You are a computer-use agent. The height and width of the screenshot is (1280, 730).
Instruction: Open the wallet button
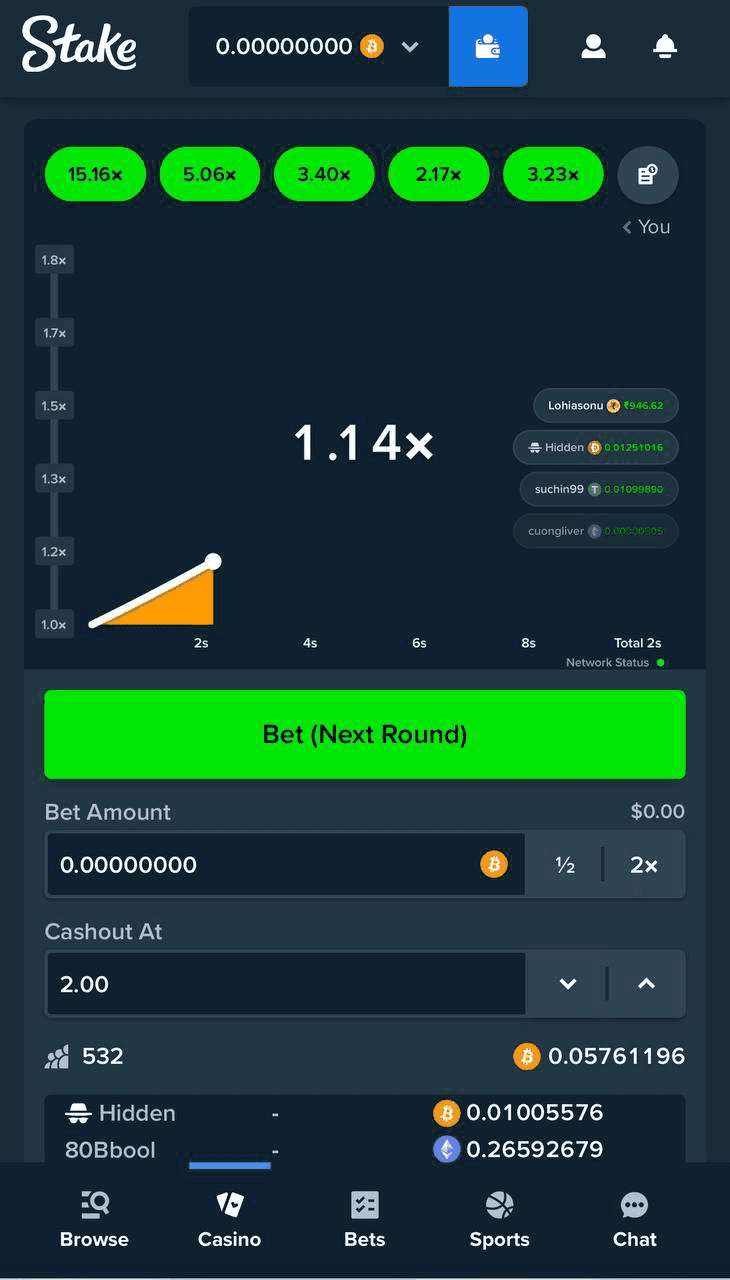487,47
